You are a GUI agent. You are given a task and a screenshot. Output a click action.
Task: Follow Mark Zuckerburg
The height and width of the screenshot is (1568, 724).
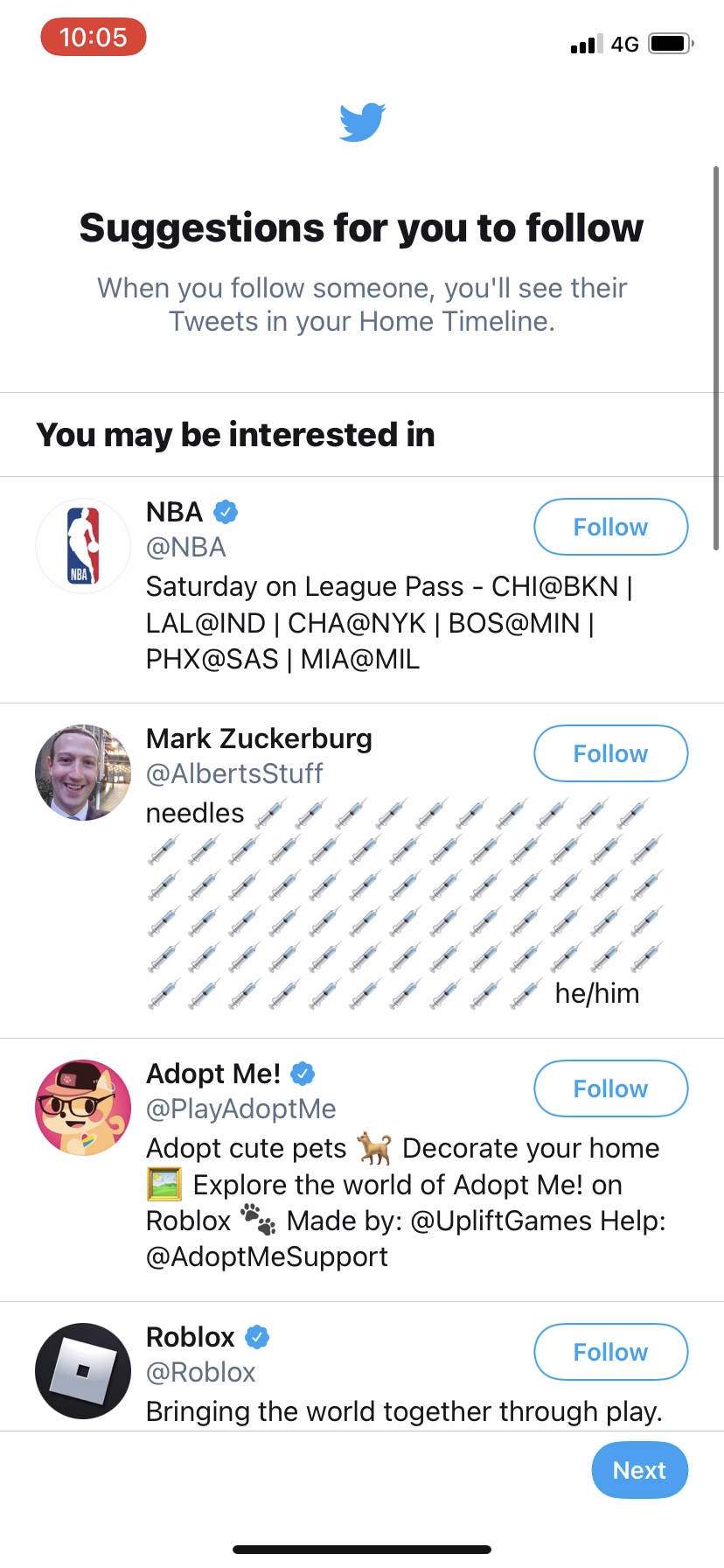(610, 752)
